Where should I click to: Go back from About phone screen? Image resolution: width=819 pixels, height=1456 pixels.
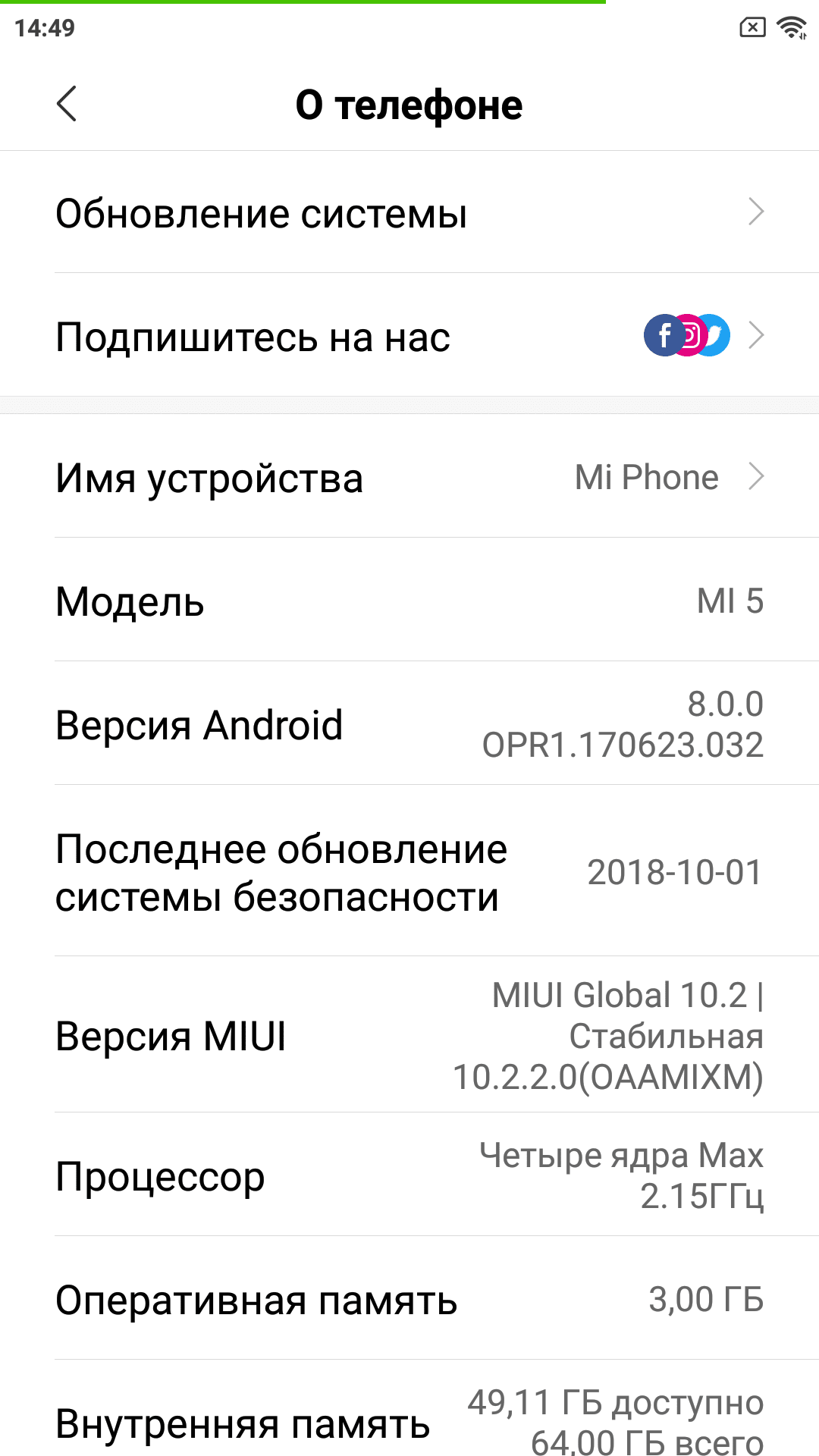[x=67, y=104]
